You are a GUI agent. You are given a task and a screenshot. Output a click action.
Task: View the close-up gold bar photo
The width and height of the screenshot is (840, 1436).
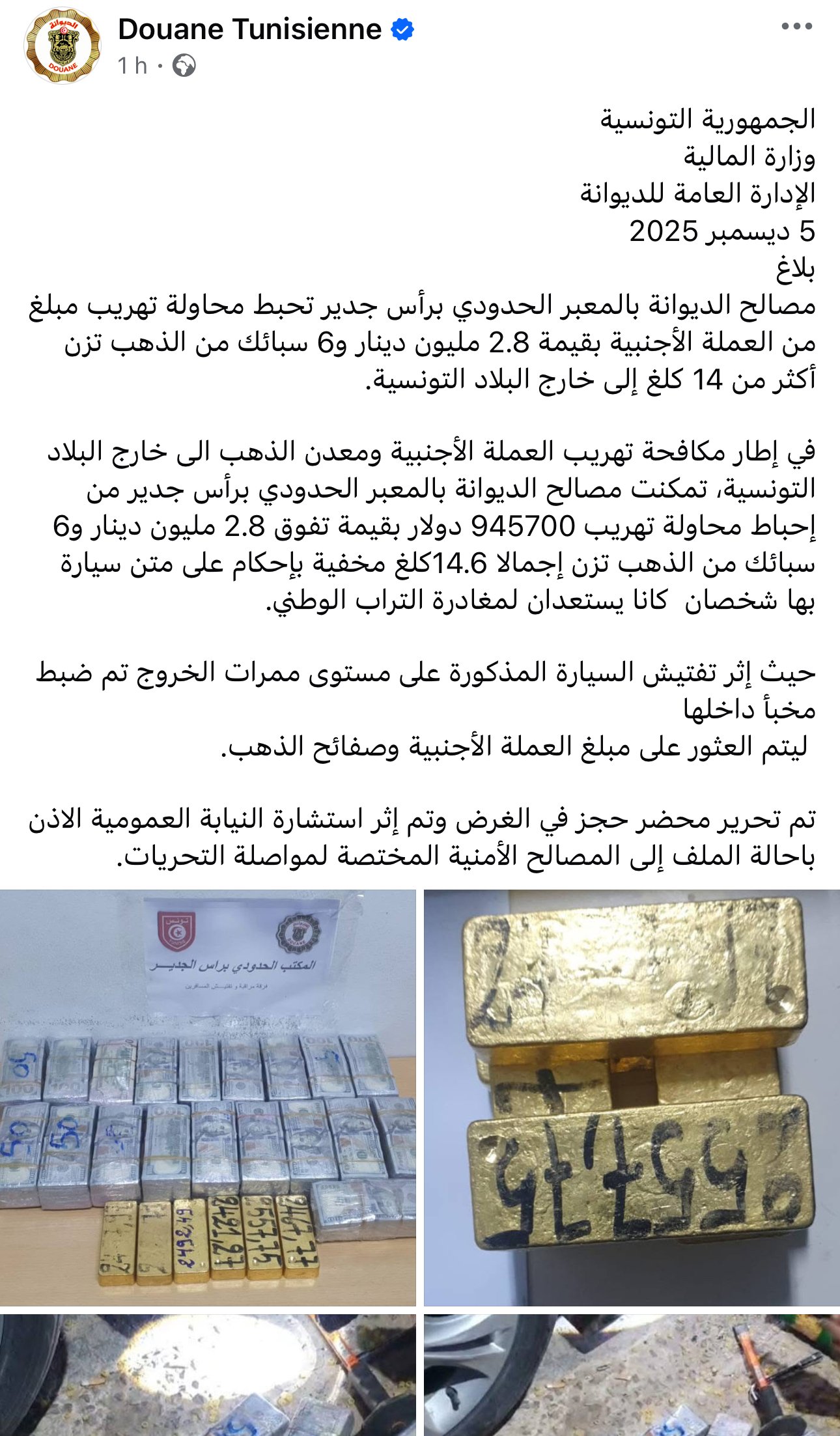point(632,1097)
